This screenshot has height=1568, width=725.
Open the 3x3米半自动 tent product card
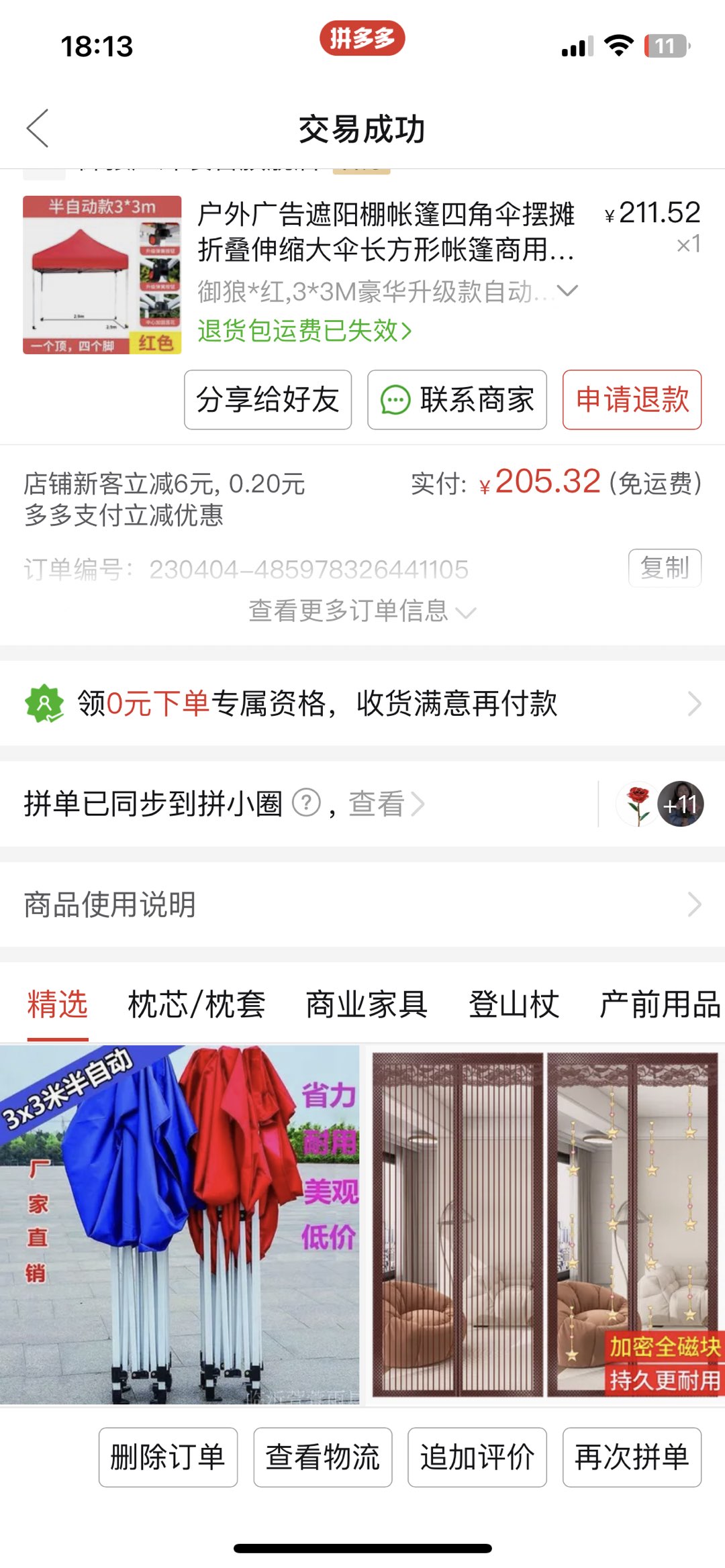coord(179,1224)
